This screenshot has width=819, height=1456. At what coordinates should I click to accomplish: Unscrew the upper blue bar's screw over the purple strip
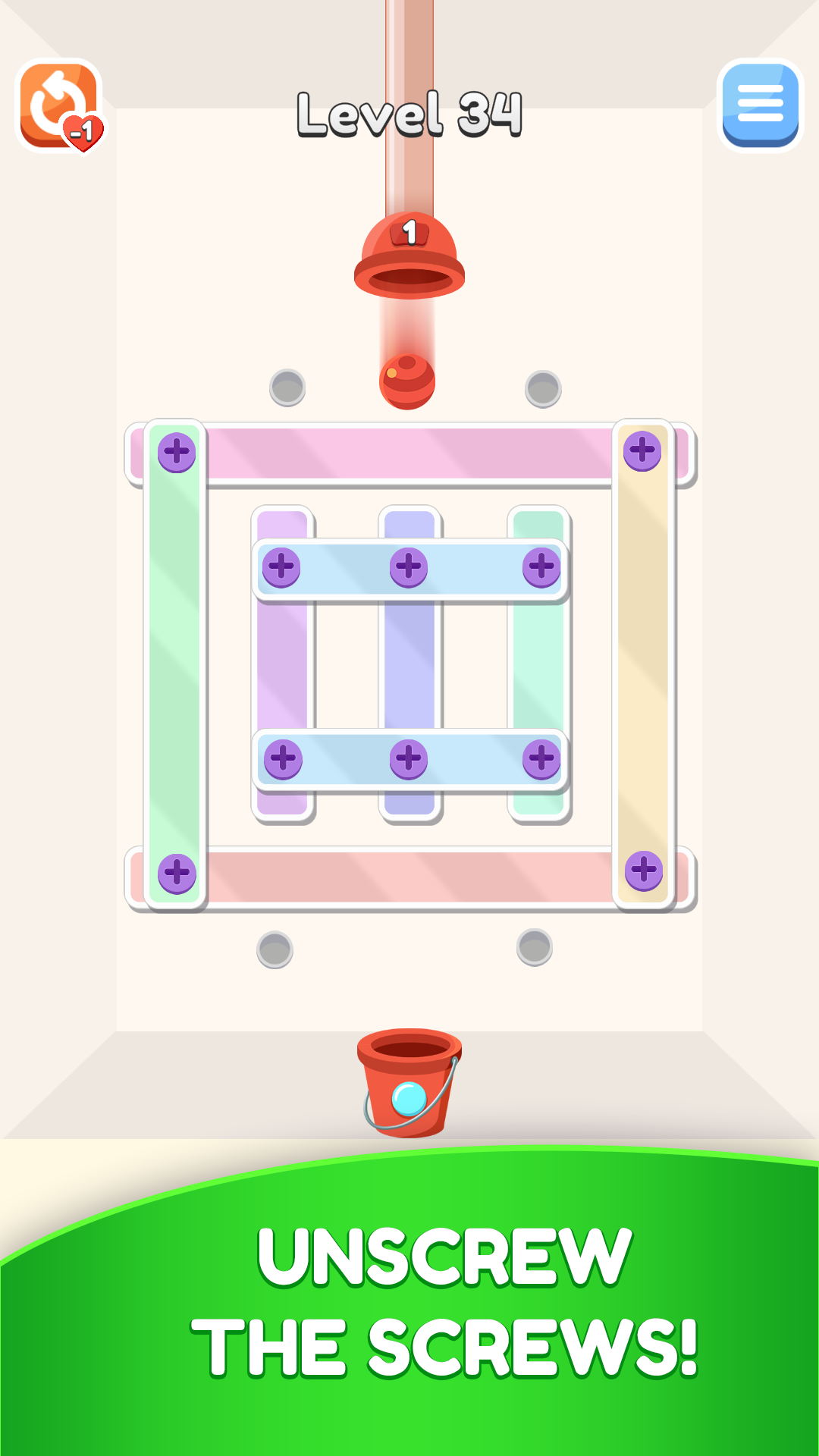coord(281,567)
